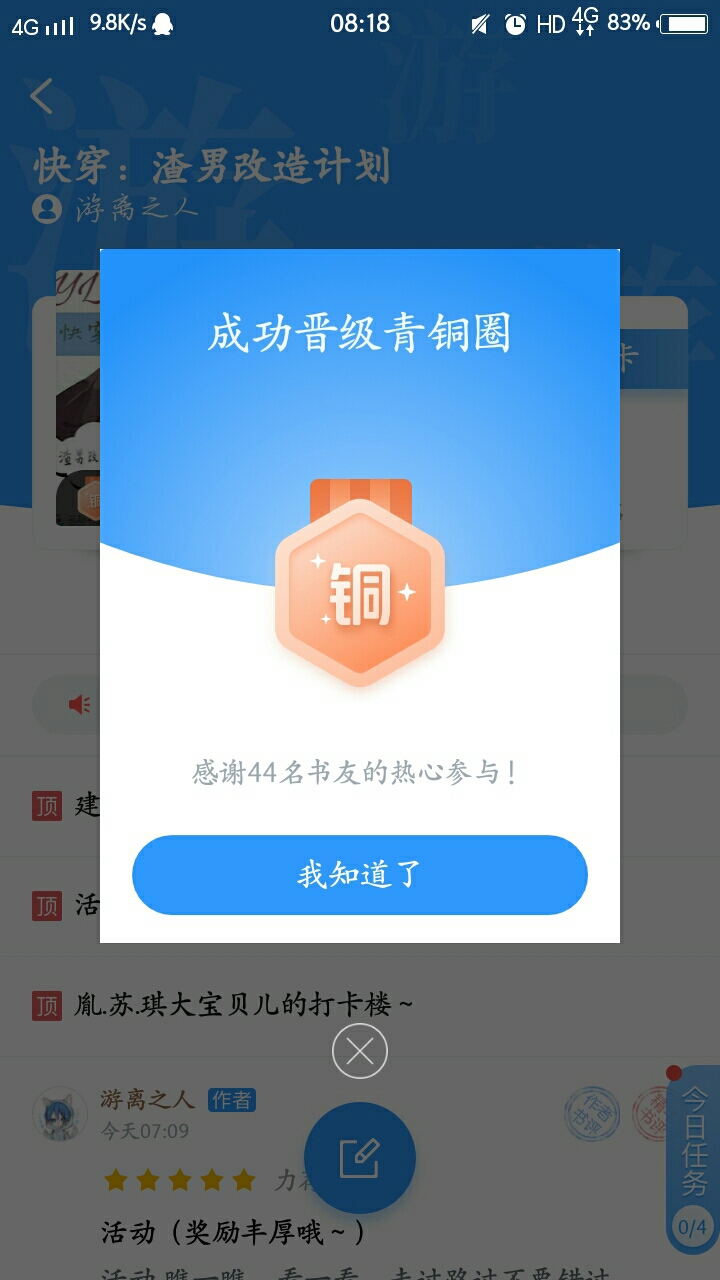Close the popup with the X circle
This screenshot has height=1280, width=720.
[360, 1051]
